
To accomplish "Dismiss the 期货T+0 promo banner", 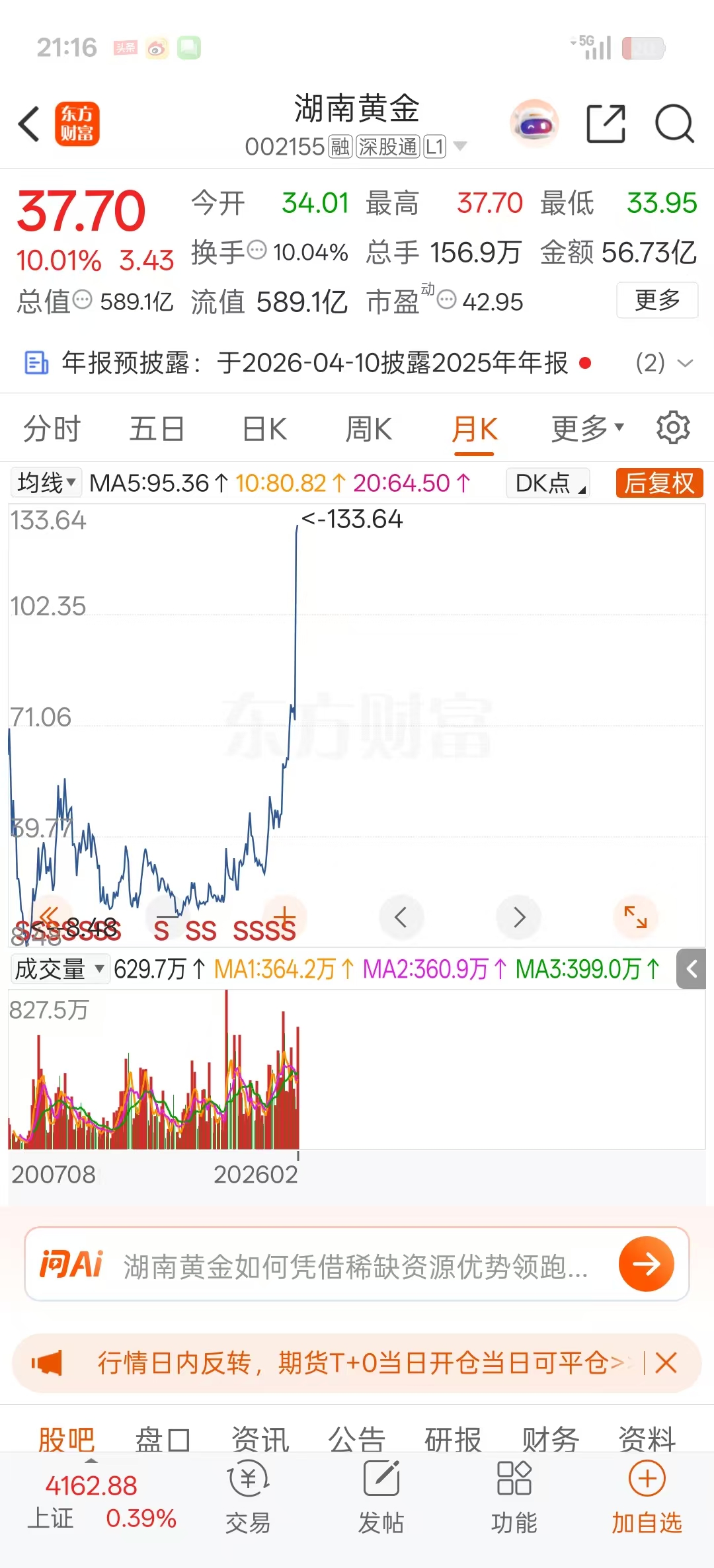I will point(666,1362).
